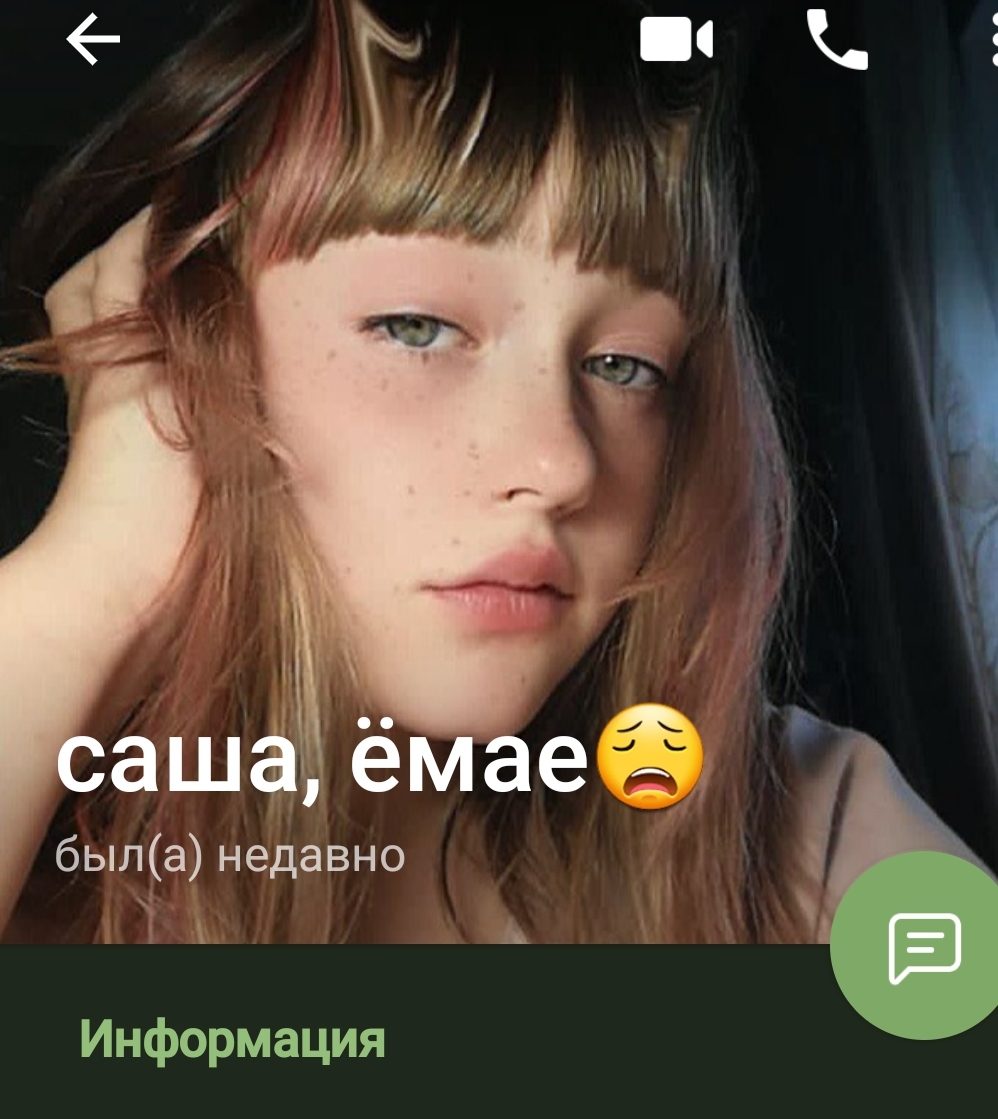Start a voice call with саша
This screenshot has width=998, height=1119.
click(x=836, y=40)
